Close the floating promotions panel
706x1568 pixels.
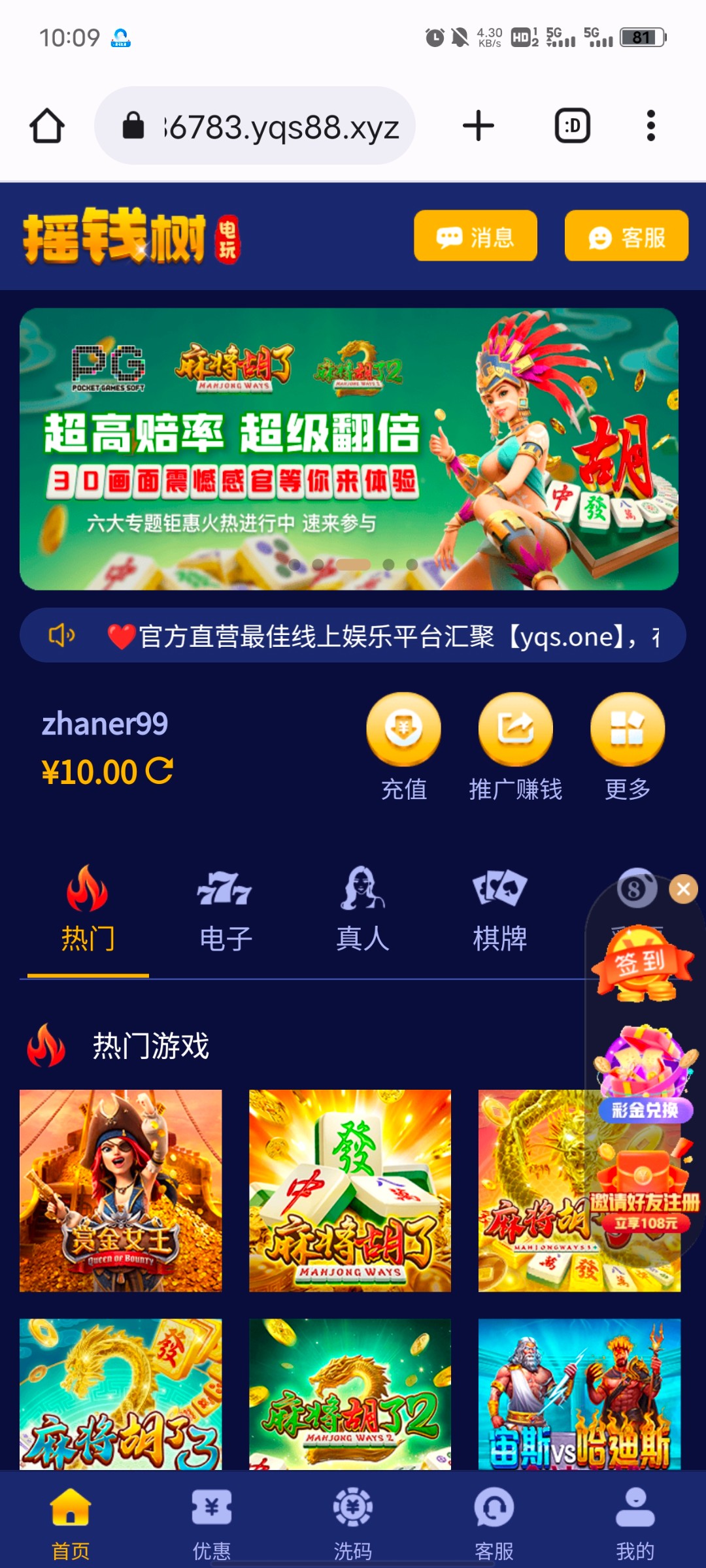pos(683,889)
